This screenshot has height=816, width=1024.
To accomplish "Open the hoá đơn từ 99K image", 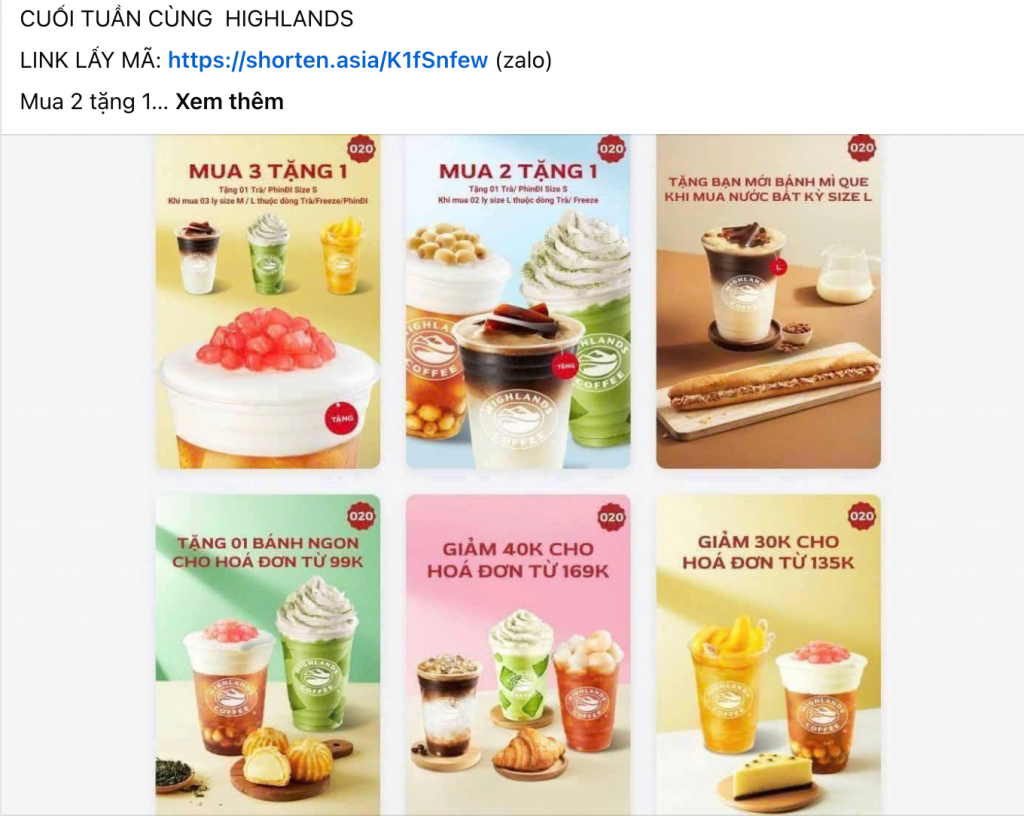I will pos(268,654).
